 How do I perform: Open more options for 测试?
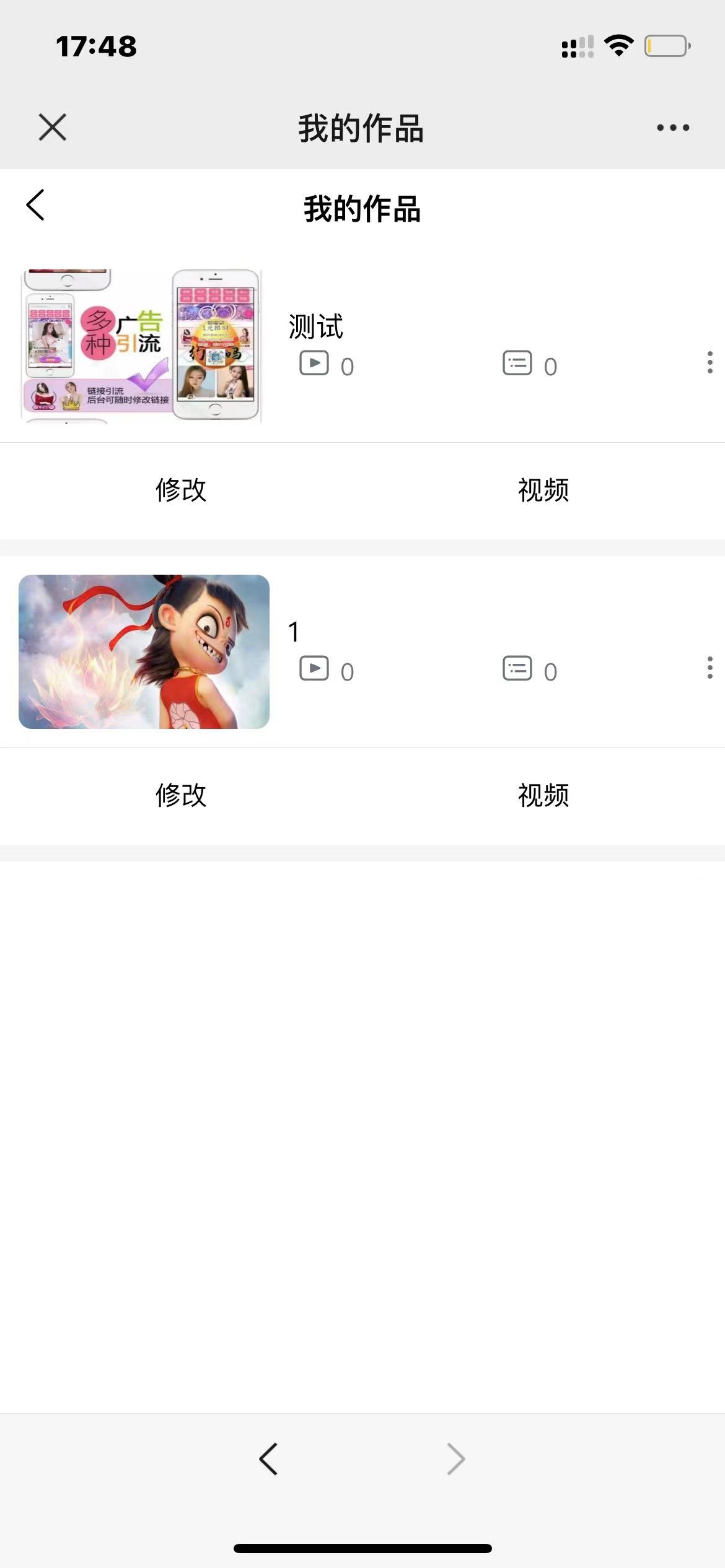click(710, 362)
